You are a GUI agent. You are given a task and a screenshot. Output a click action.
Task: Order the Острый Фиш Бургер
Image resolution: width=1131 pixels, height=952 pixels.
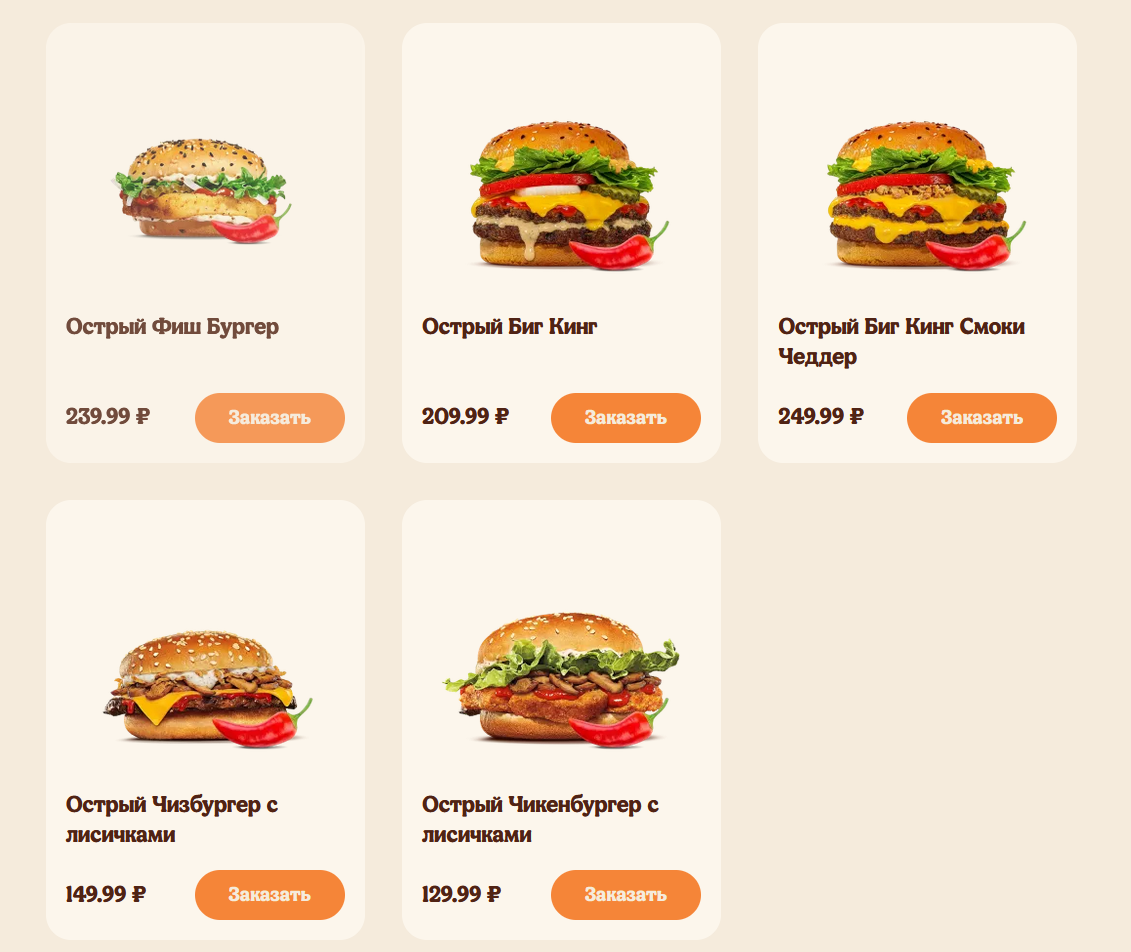pyautogui.click(x=269, y=418)
